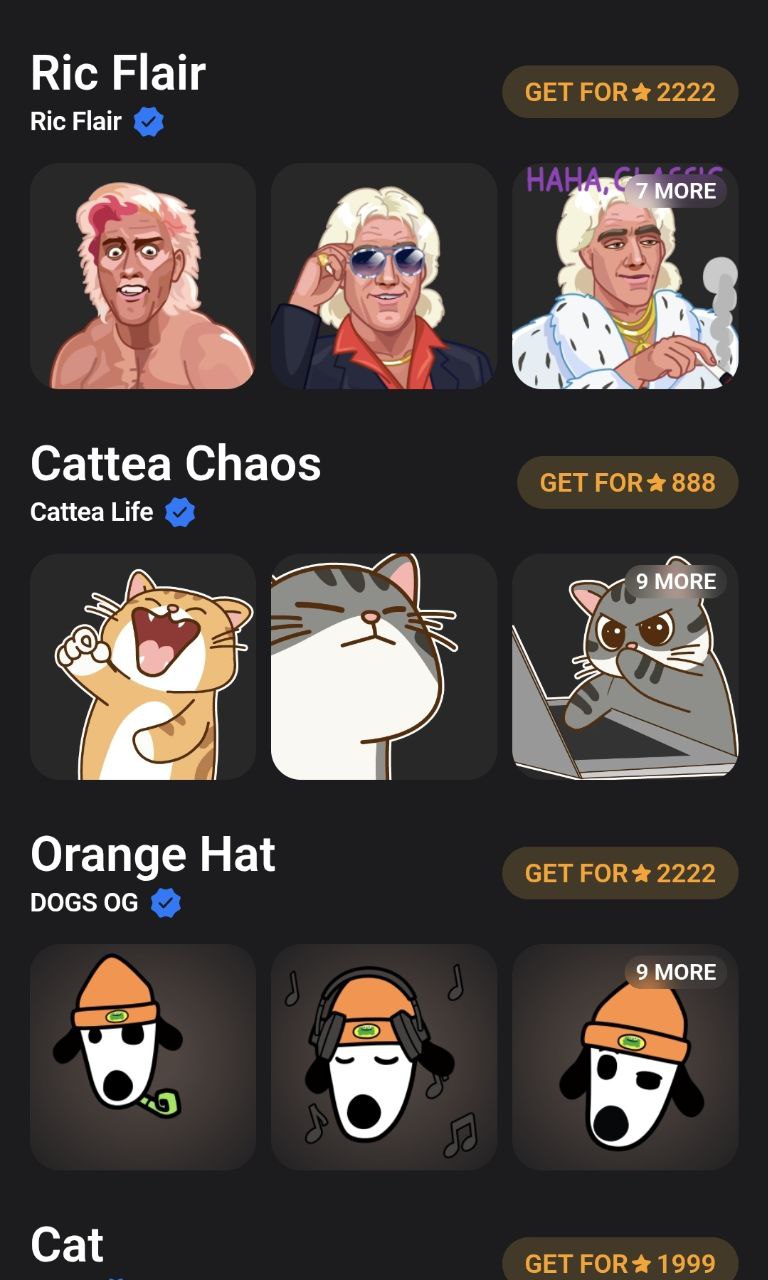The image size is (768, 1280).
Task: Get the Ric Flair pack for 2222 stars
Action: (x=620, y=92)
